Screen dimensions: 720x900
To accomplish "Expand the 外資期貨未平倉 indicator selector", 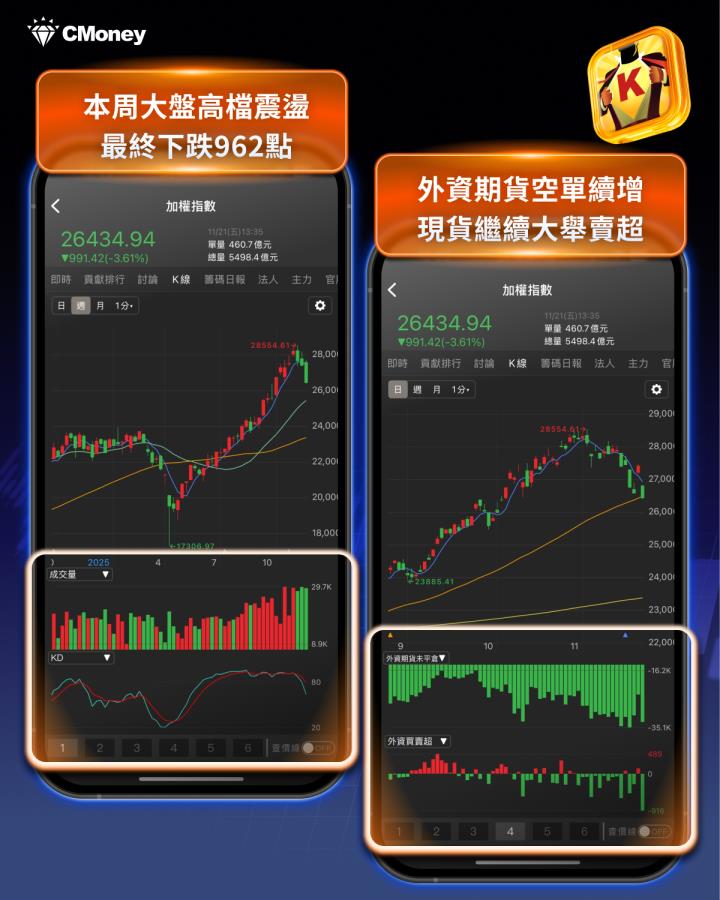I will point(415,658).
